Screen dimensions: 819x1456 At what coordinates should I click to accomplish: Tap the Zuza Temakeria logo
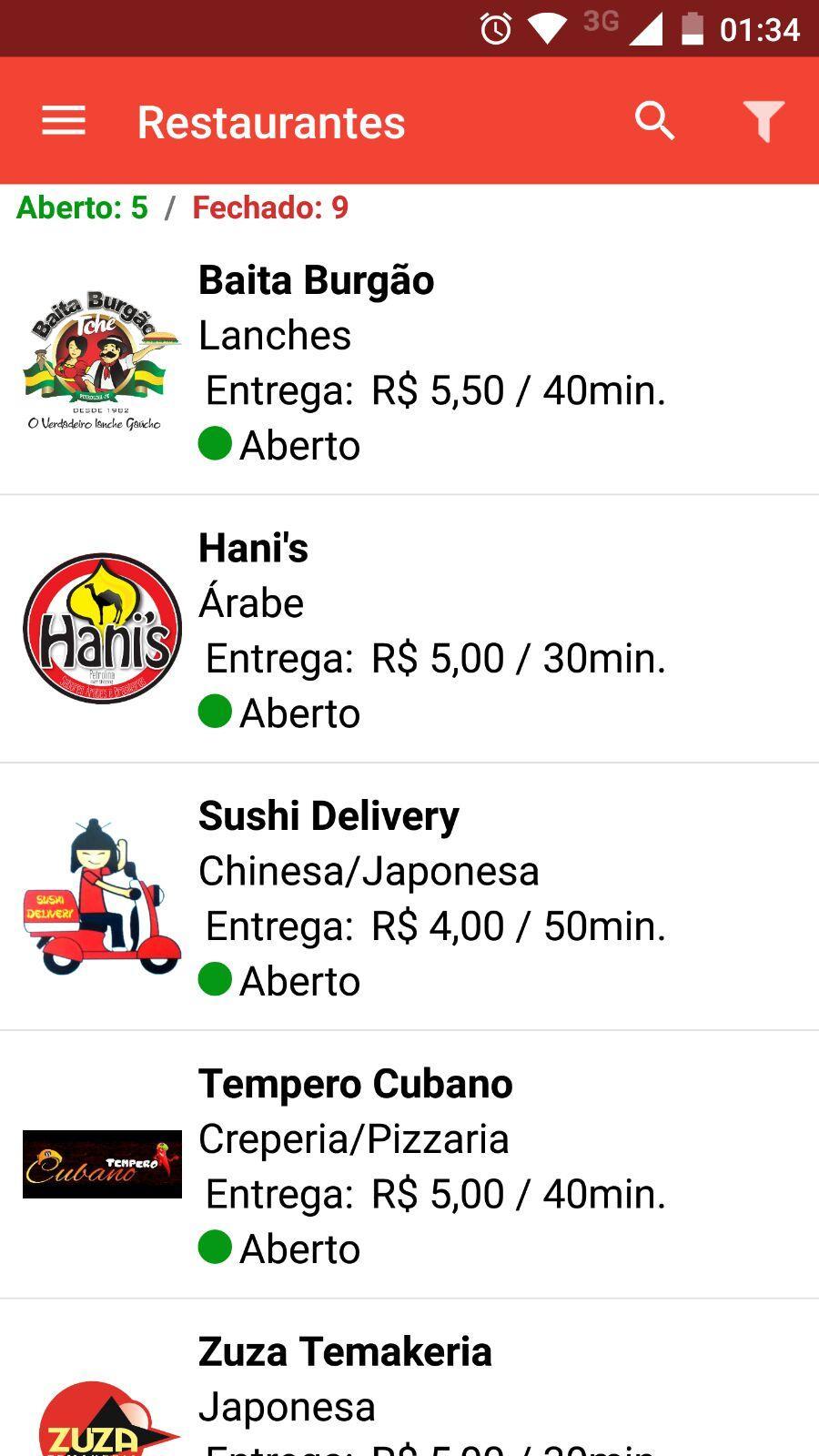[x=100, y=1421]
